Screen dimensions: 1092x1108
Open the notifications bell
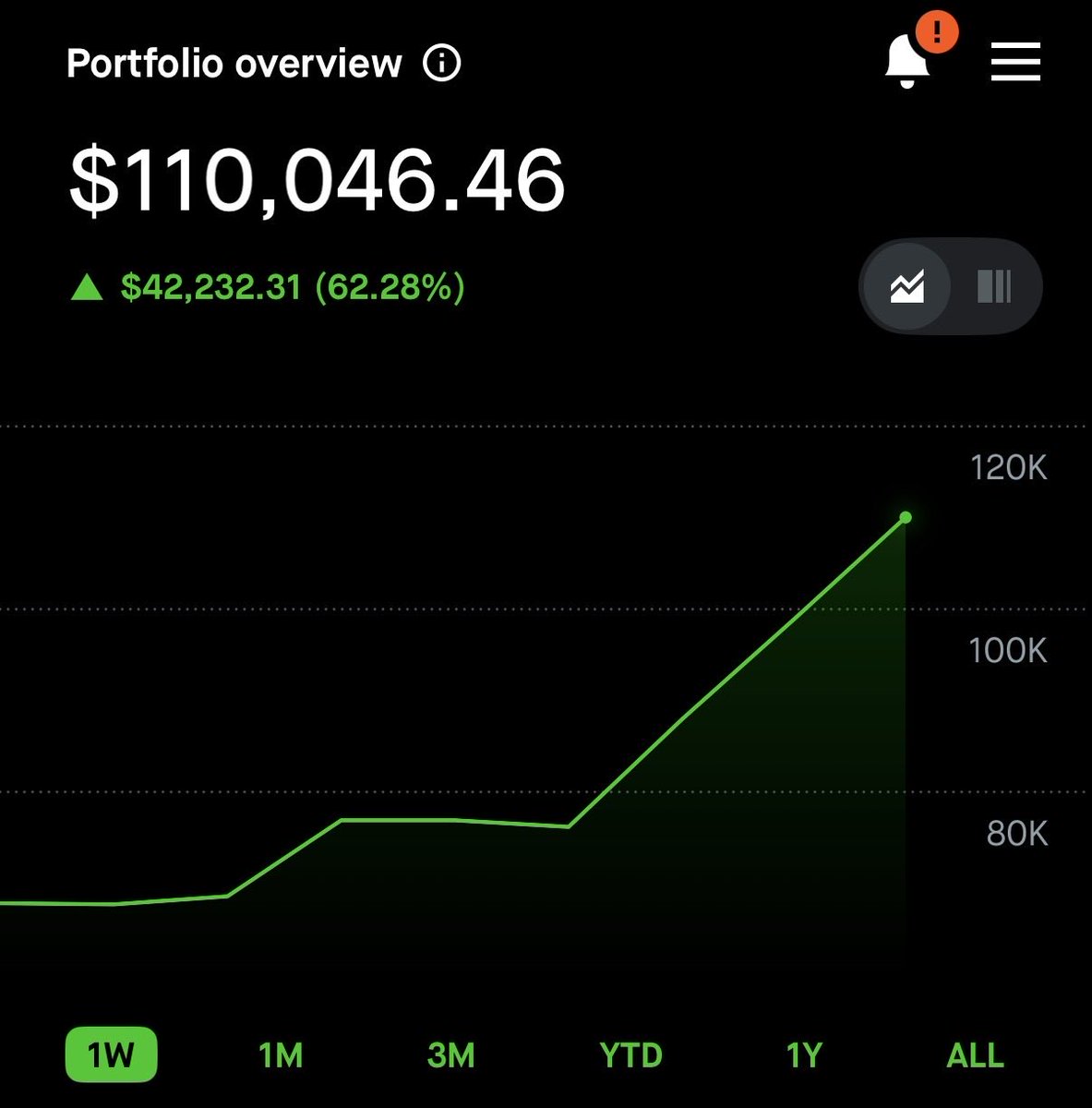tap(907, 63)
